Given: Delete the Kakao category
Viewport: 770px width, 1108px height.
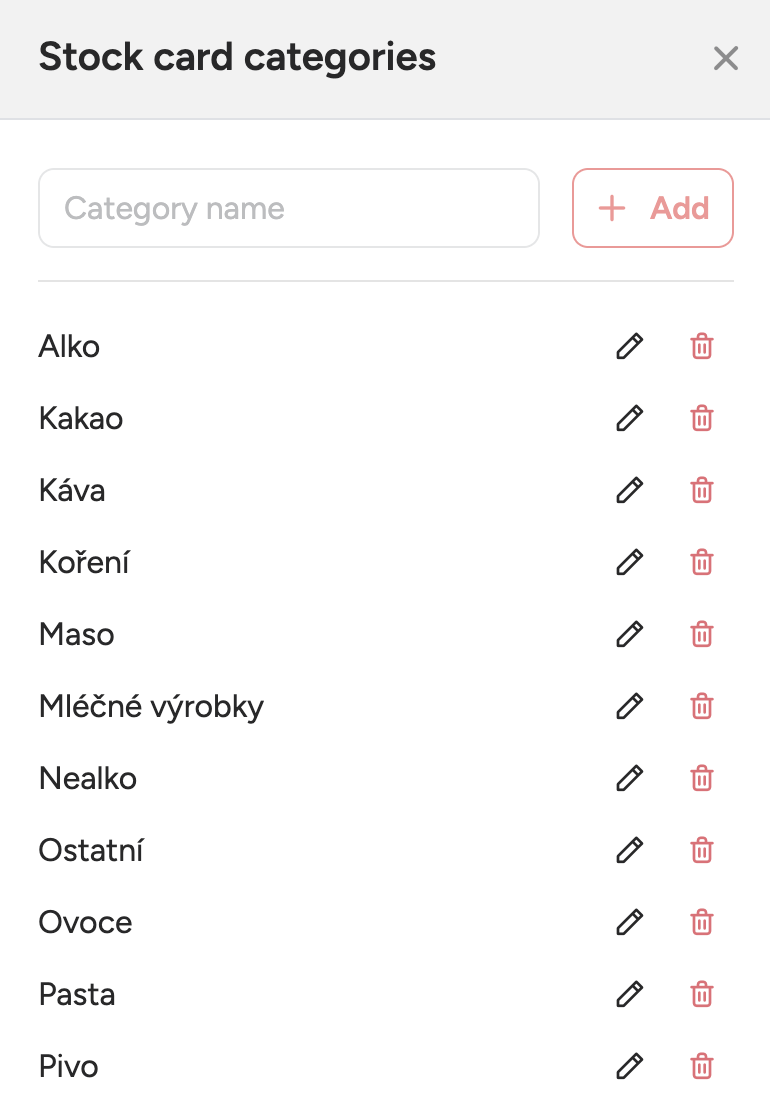Looking at the screenshot, I should point(702,418).
